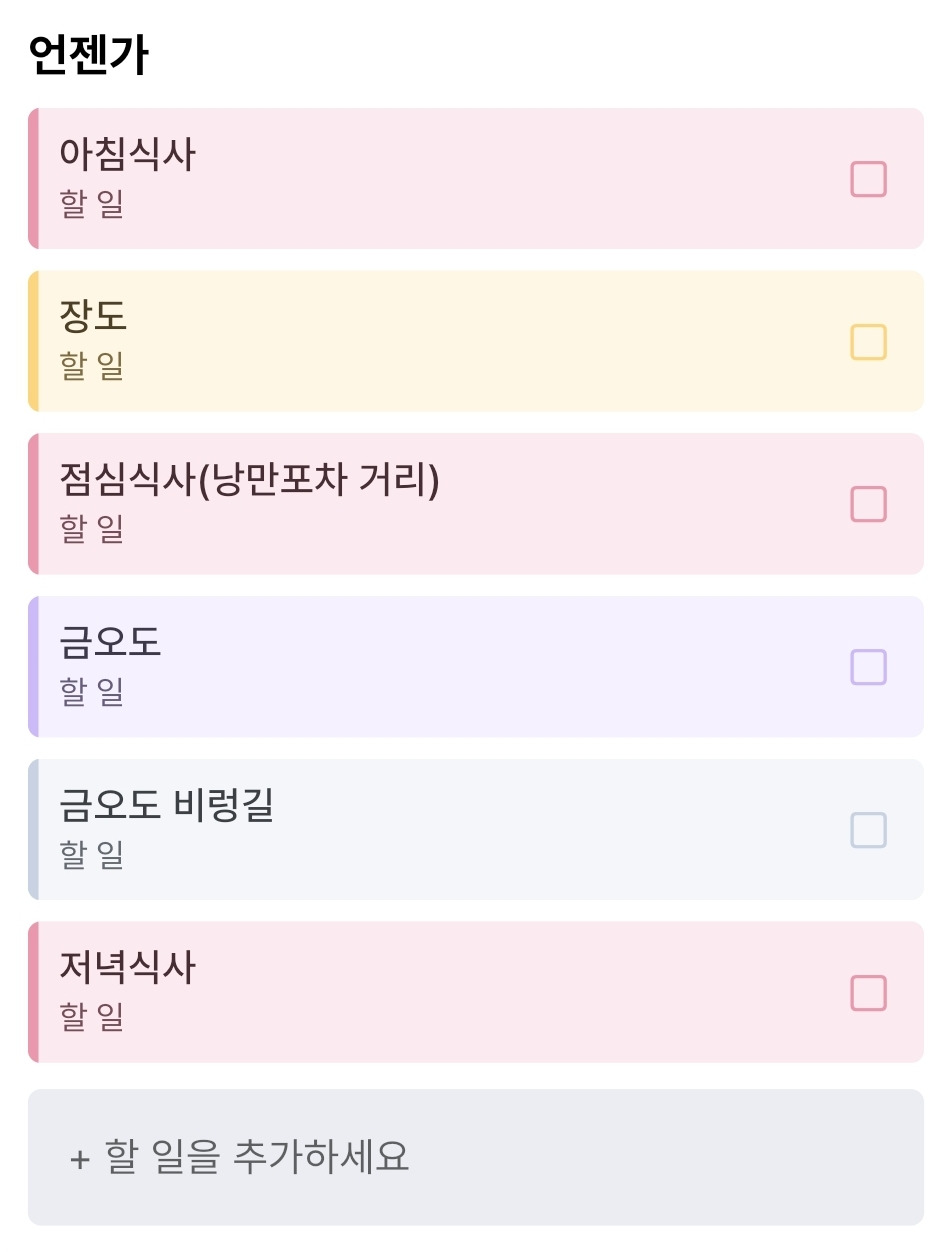
Task: Tick the 금오도 task checkbox
Action: click(866, 667)
